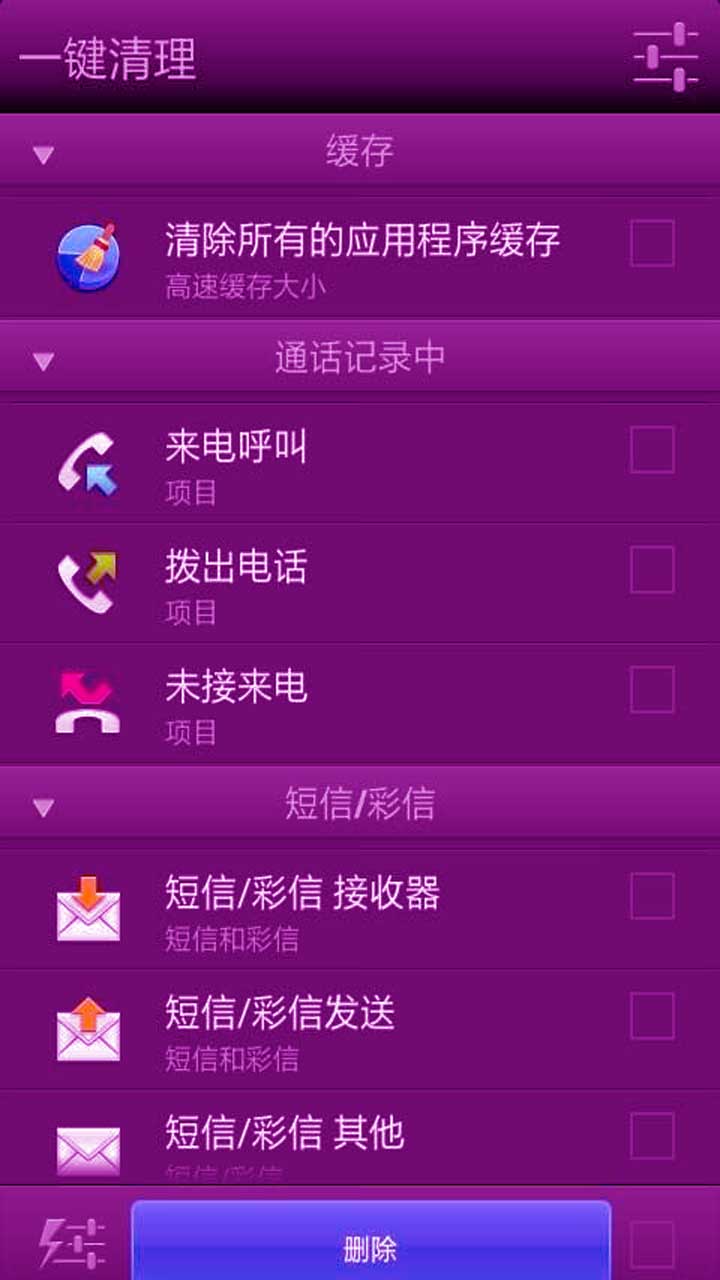Select the 短信/彩信发送 checkbox
Image resolution: width=720 pixels, height=1280 pixels.
(652, 1015)
